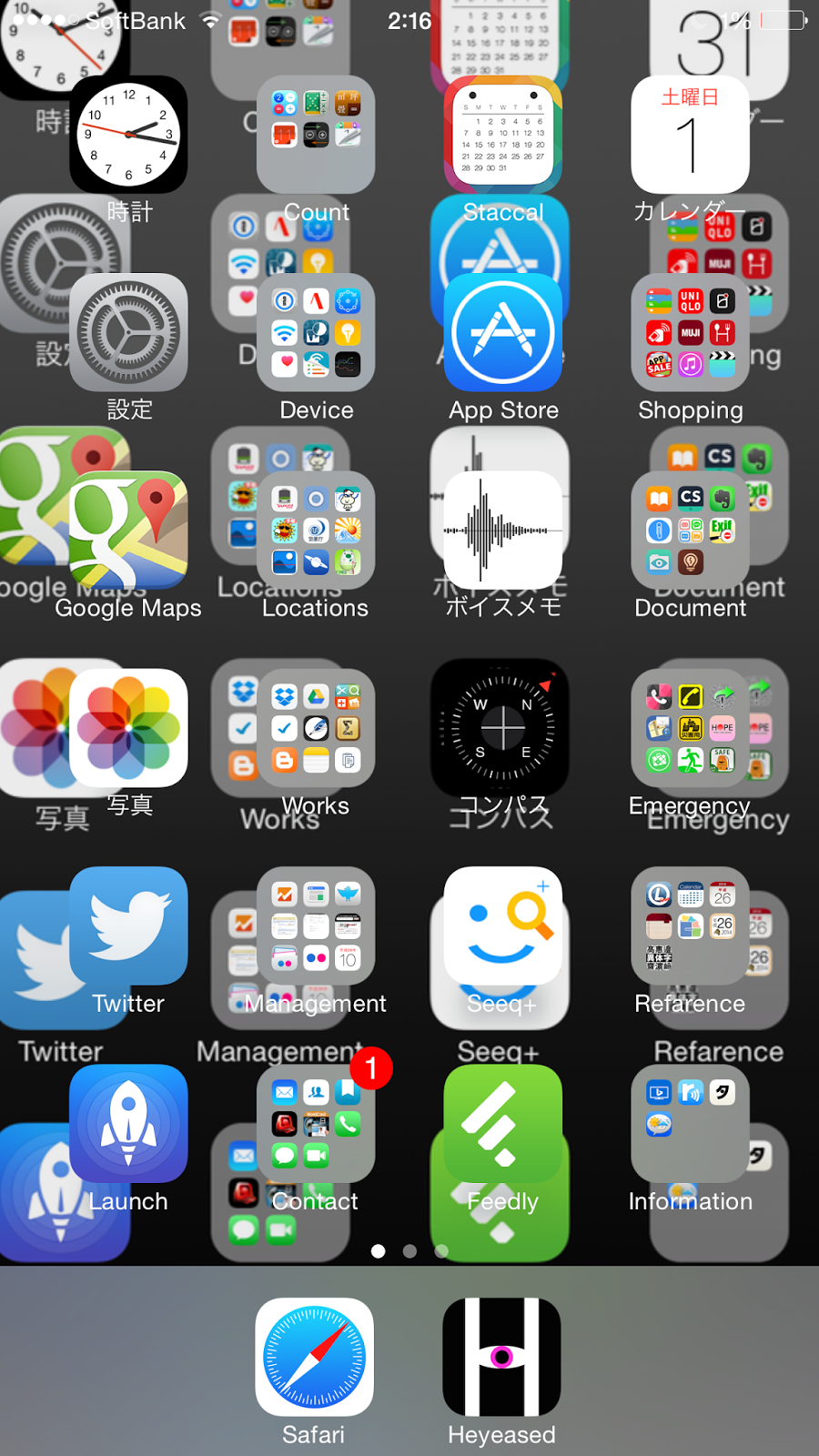
Task: Open the Count folder
Action: pyautogui.click(x=316, y=135)
